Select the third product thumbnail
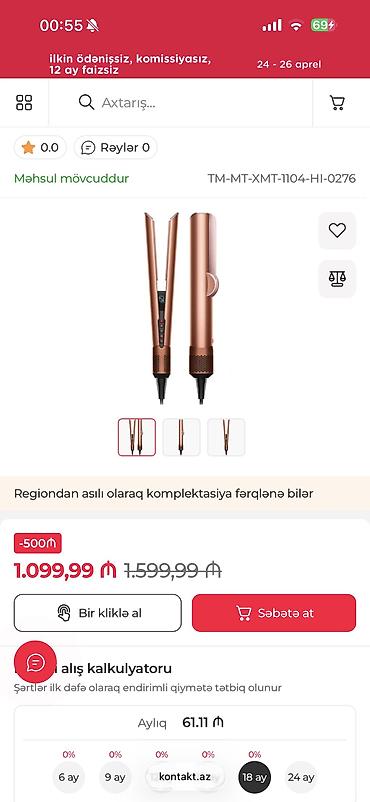This screenshot has width=370, height=802. tap(226, 437)
